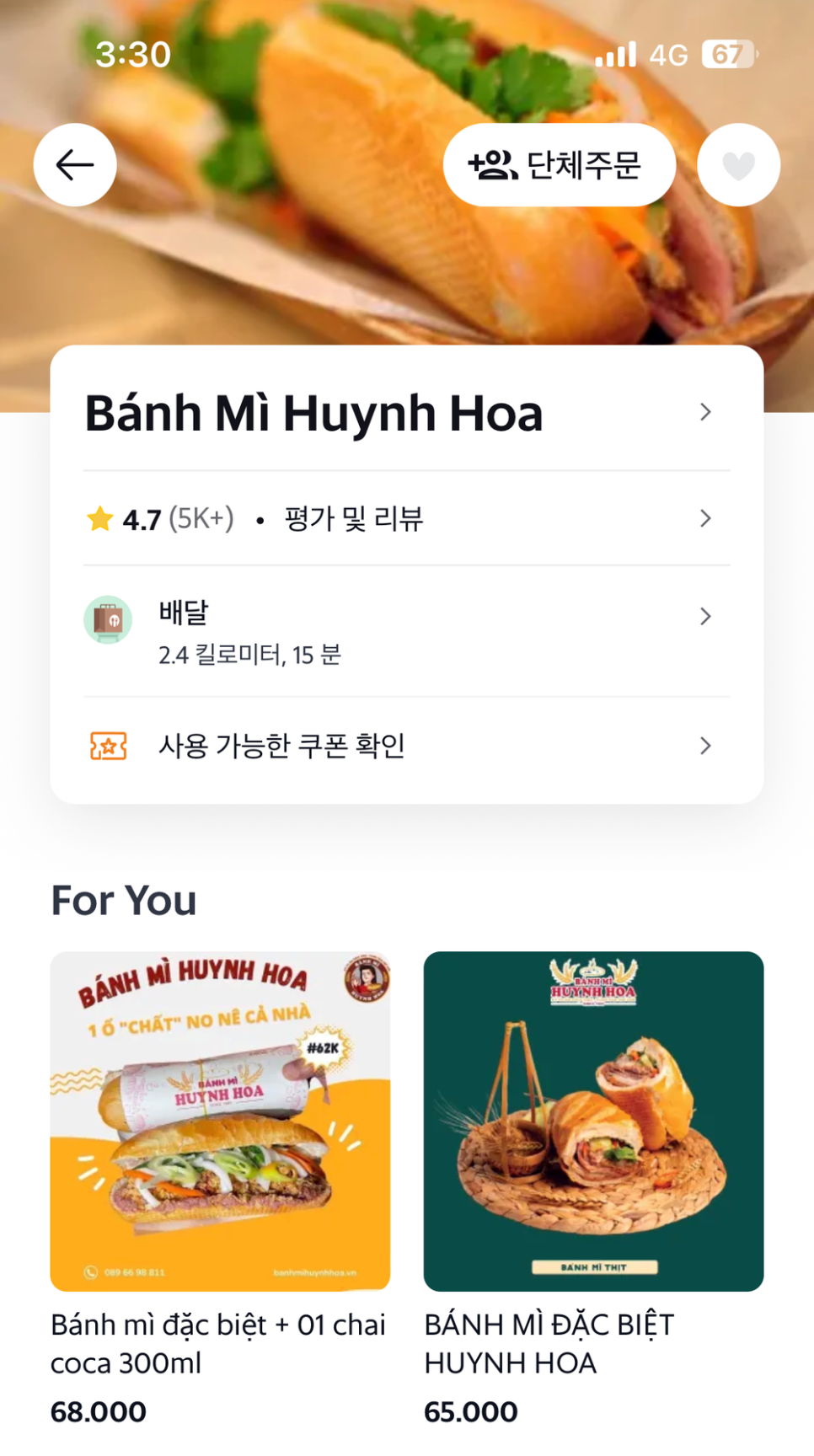Open 평가 및 리뷰 ratings and reviews
This screenshot has height=1456, width=814.
406,518
